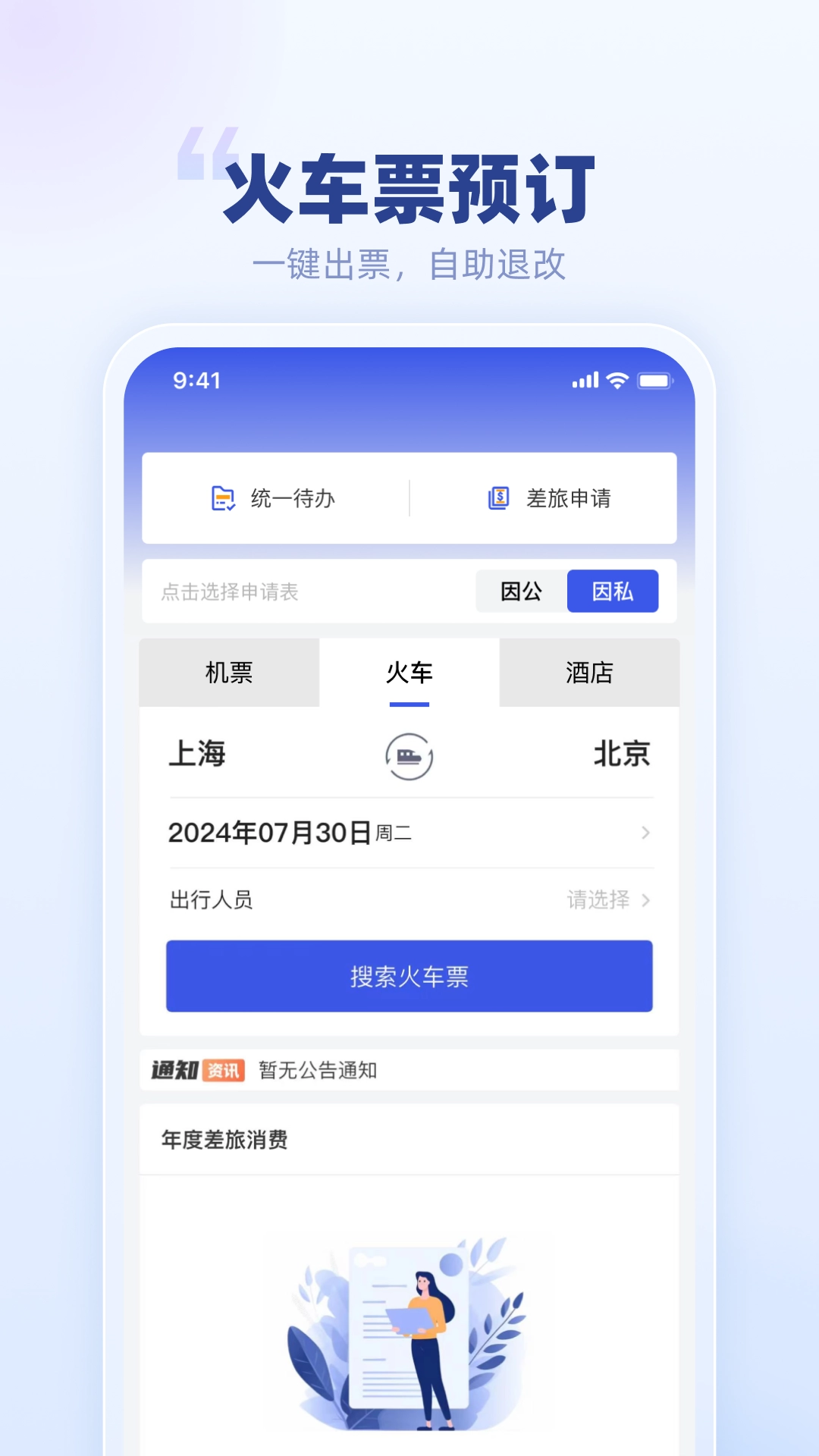Select the 因私 personal travel option
This screenshot has width=819, height=1456.
coord(613,591)
